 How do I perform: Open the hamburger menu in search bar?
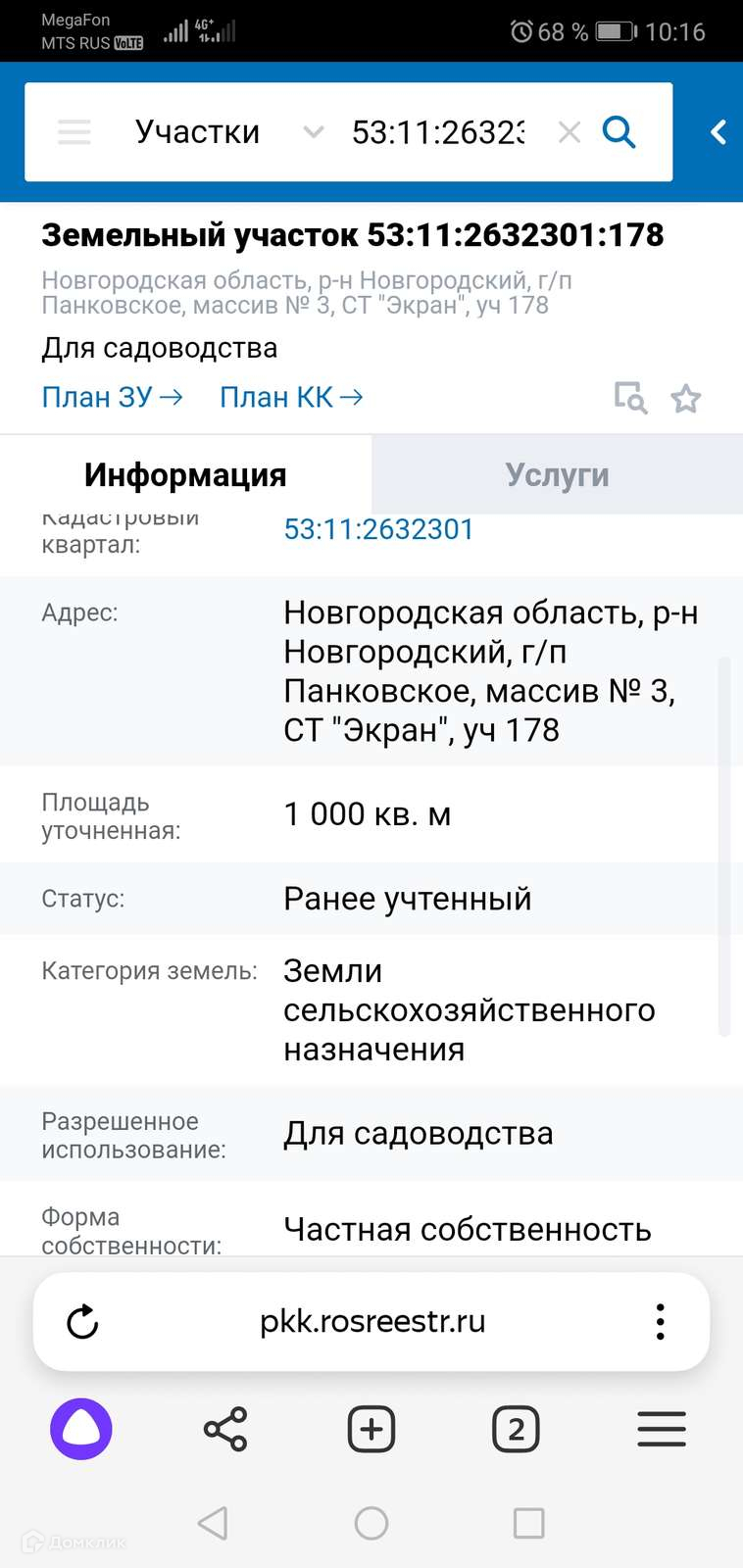coord(74,132)
